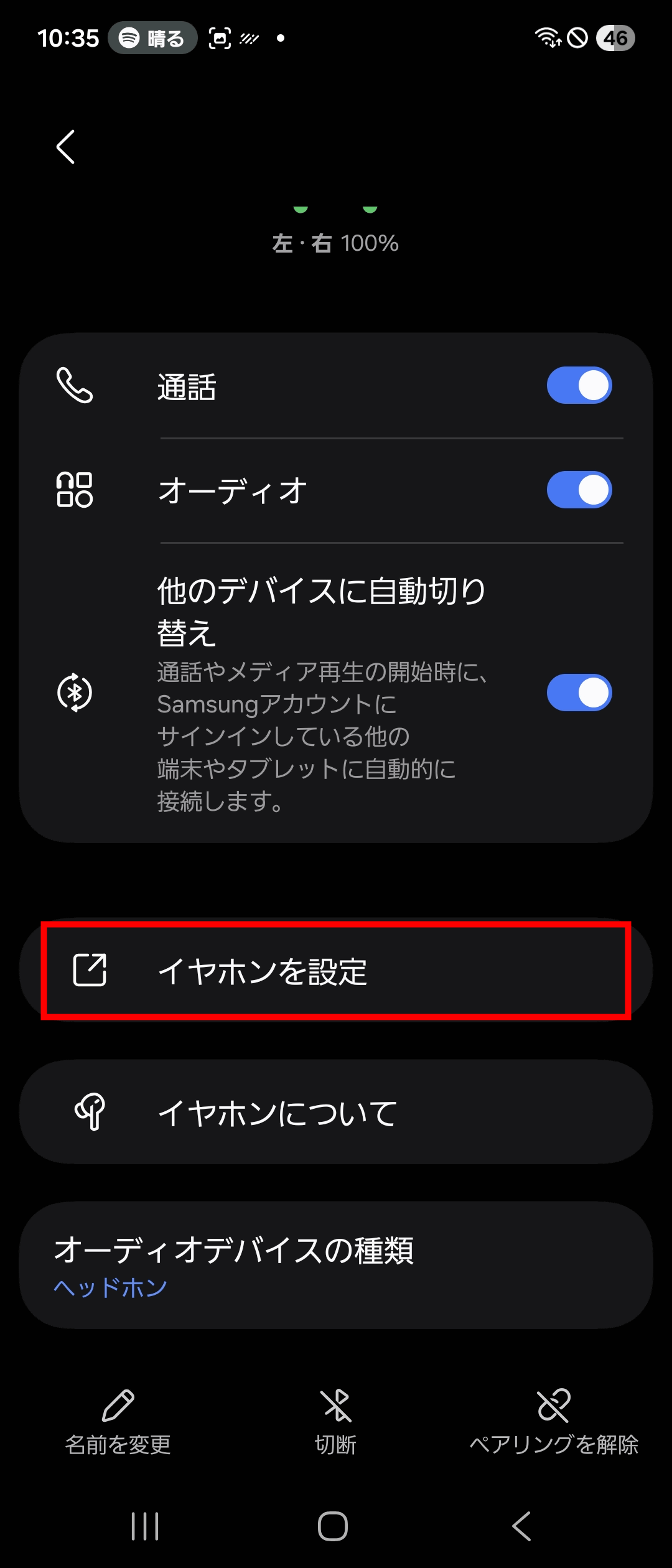Disable the オーディオ switch

[x=579, y=490]
